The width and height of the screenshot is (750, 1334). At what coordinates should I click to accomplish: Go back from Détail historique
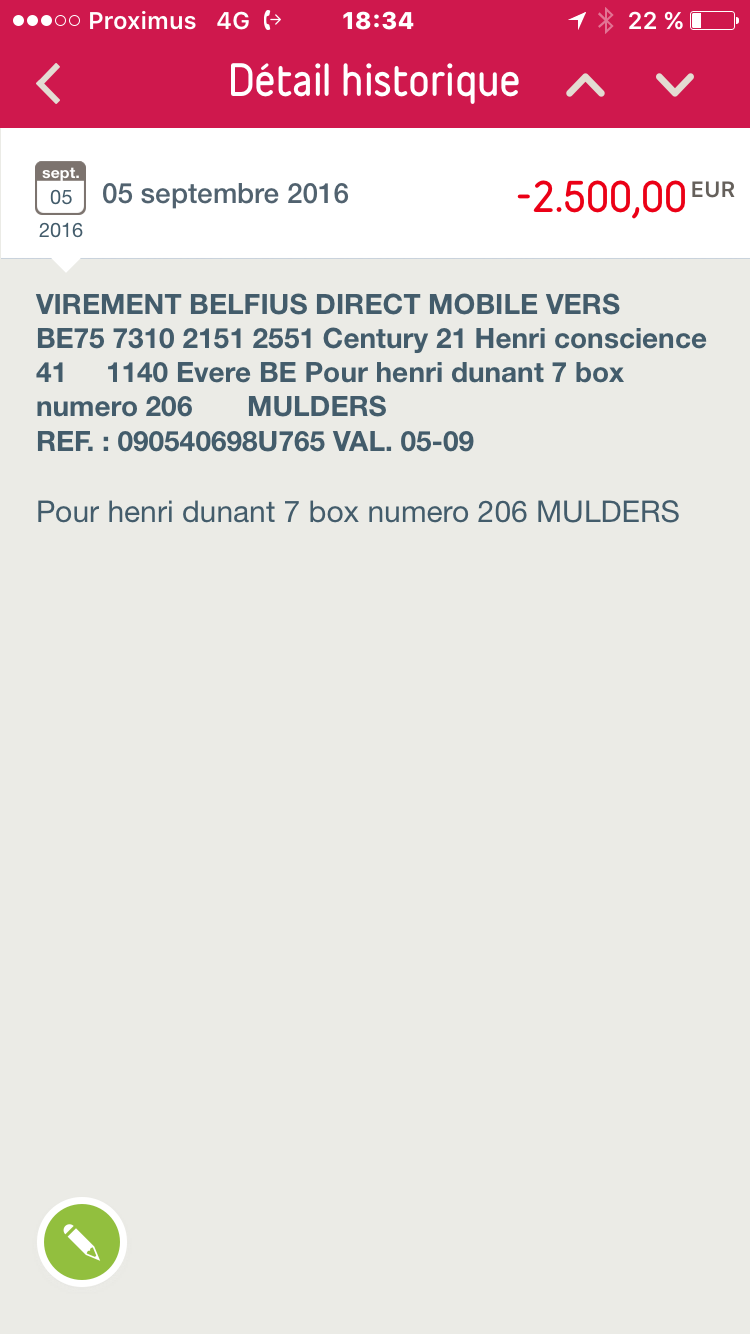[x=49, y=84]
